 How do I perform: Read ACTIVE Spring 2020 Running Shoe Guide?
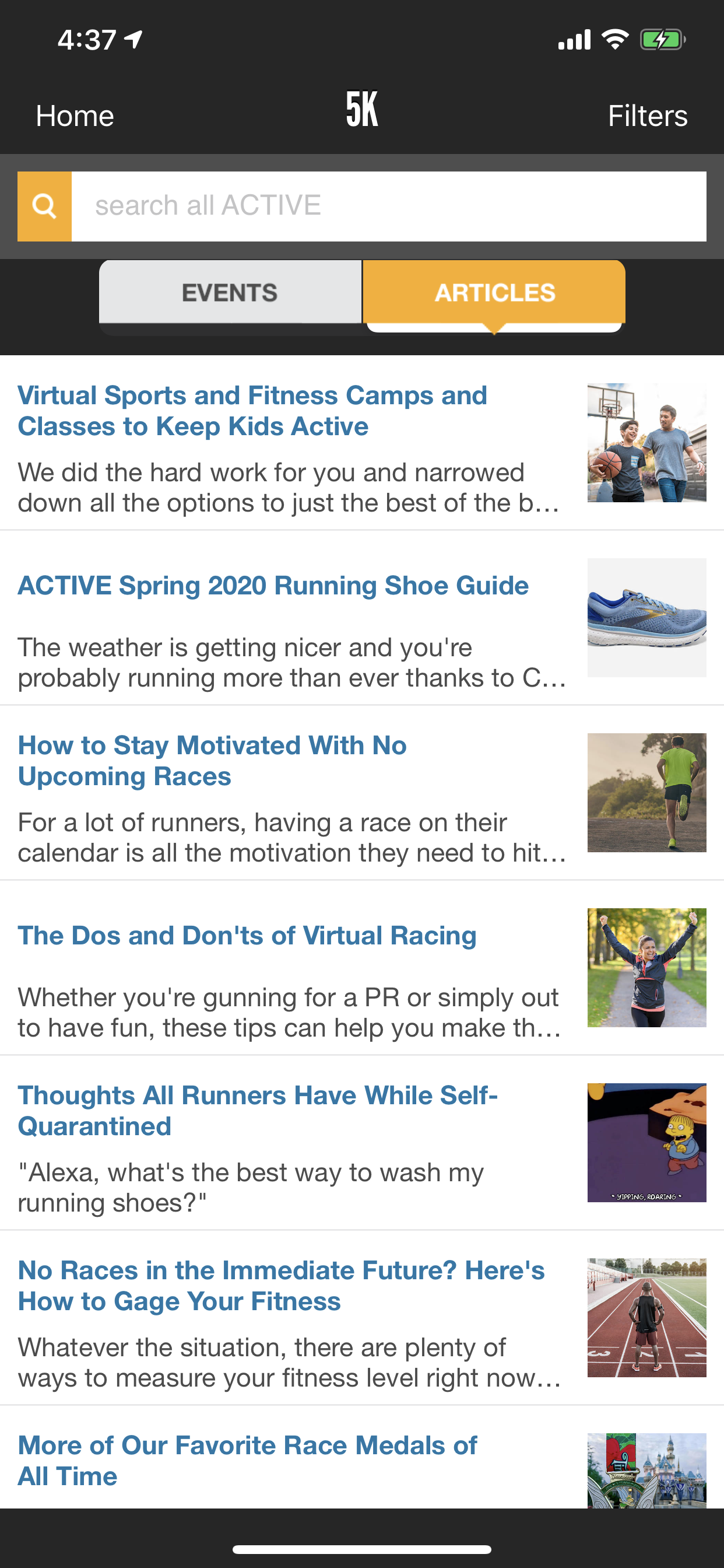(x=273, y=586)
